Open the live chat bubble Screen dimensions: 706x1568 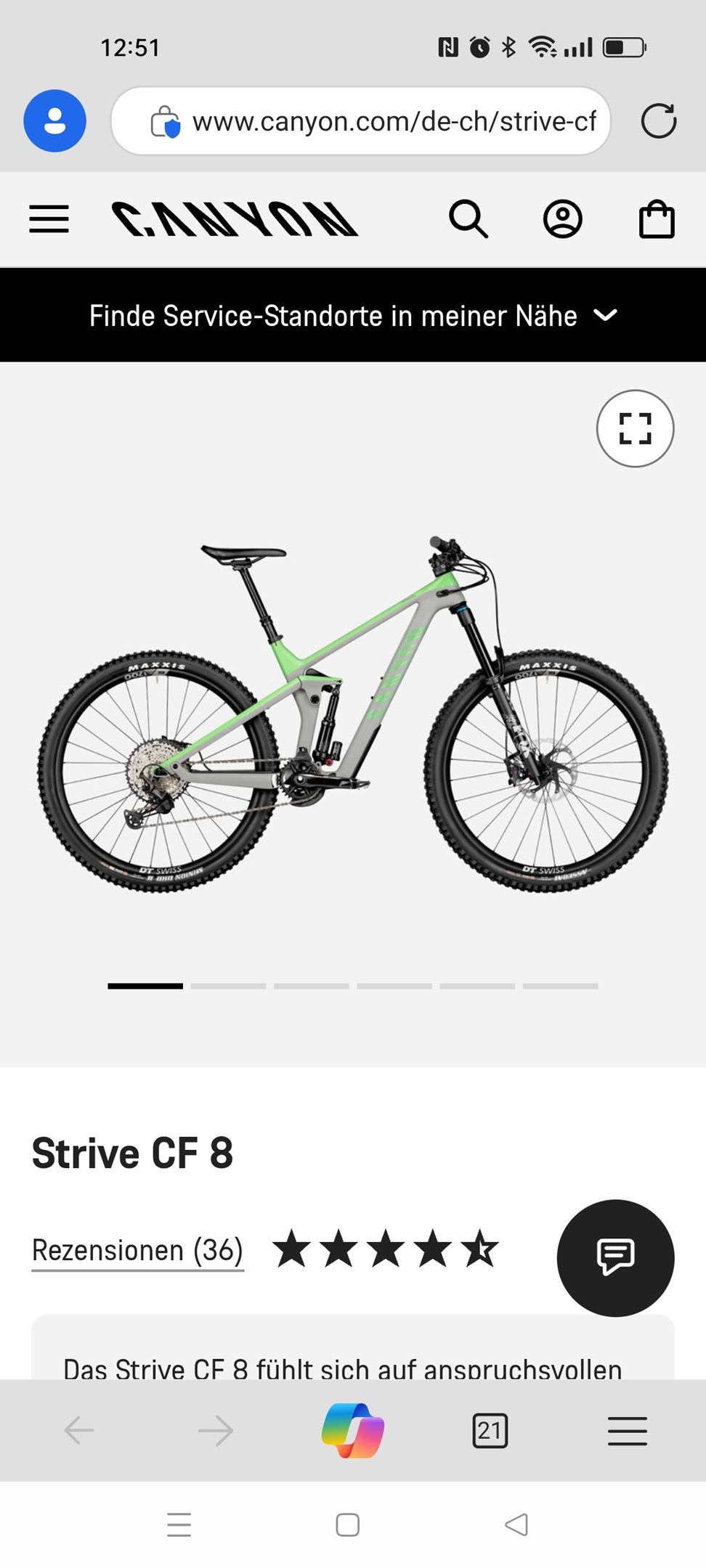click(615, 1258)
